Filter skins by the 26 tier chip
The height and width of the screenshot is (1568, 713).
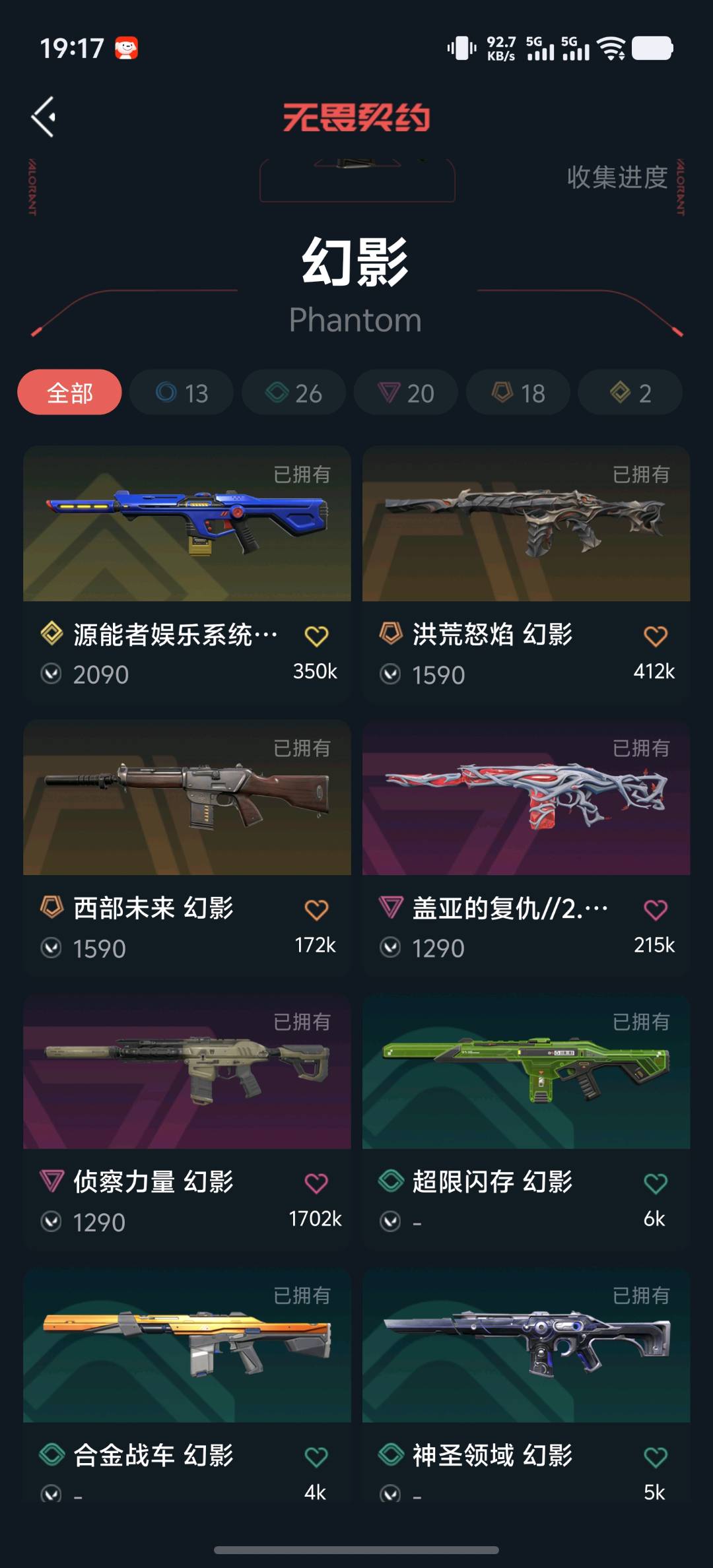tap(294, 393)
